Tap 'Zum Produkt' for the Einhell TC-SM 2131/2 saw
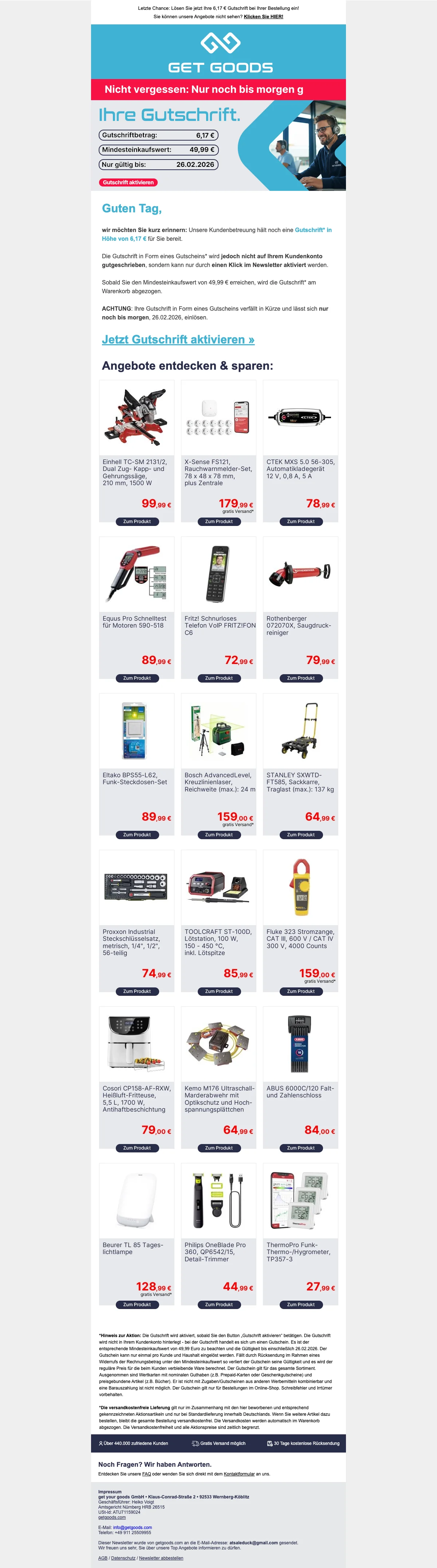 pos(137,522)
